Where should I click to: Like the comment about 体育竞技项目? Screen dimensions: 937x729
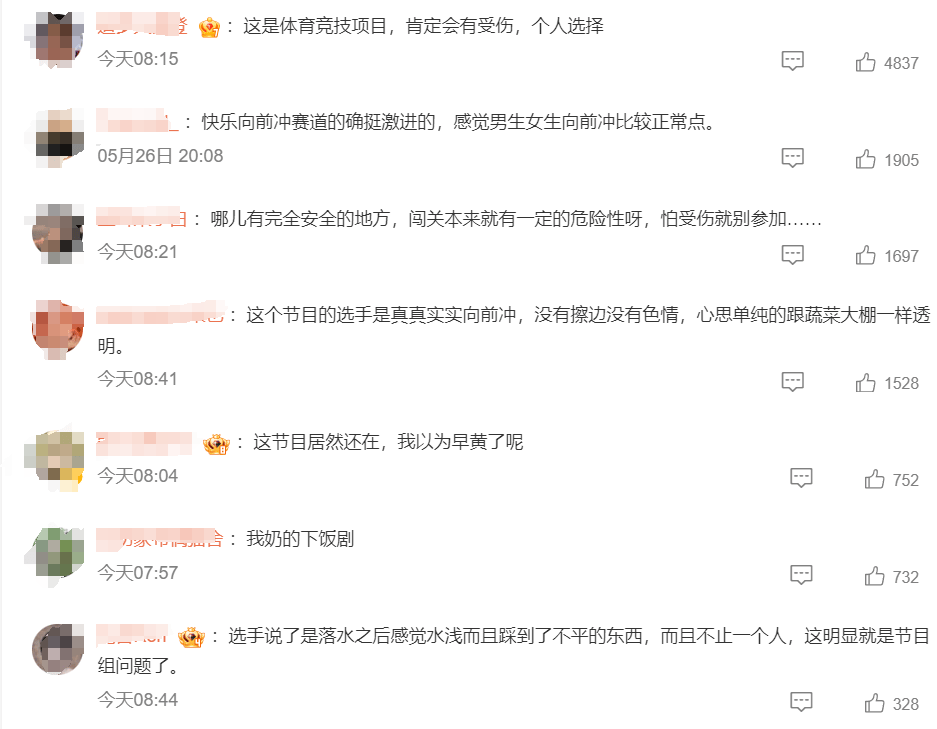(866, 62)
